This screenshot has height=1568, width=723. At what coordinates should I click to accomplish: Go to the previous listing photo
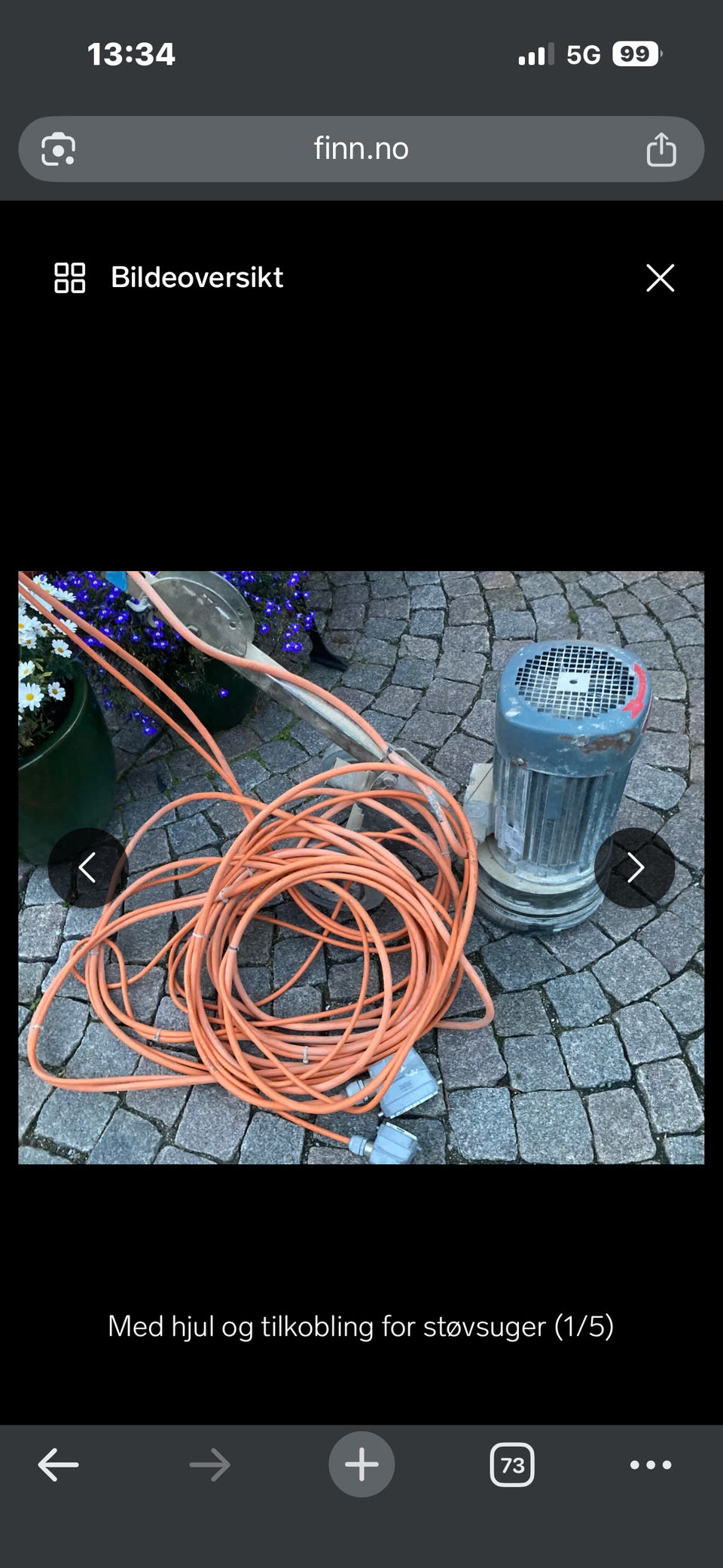click(88, 867)
